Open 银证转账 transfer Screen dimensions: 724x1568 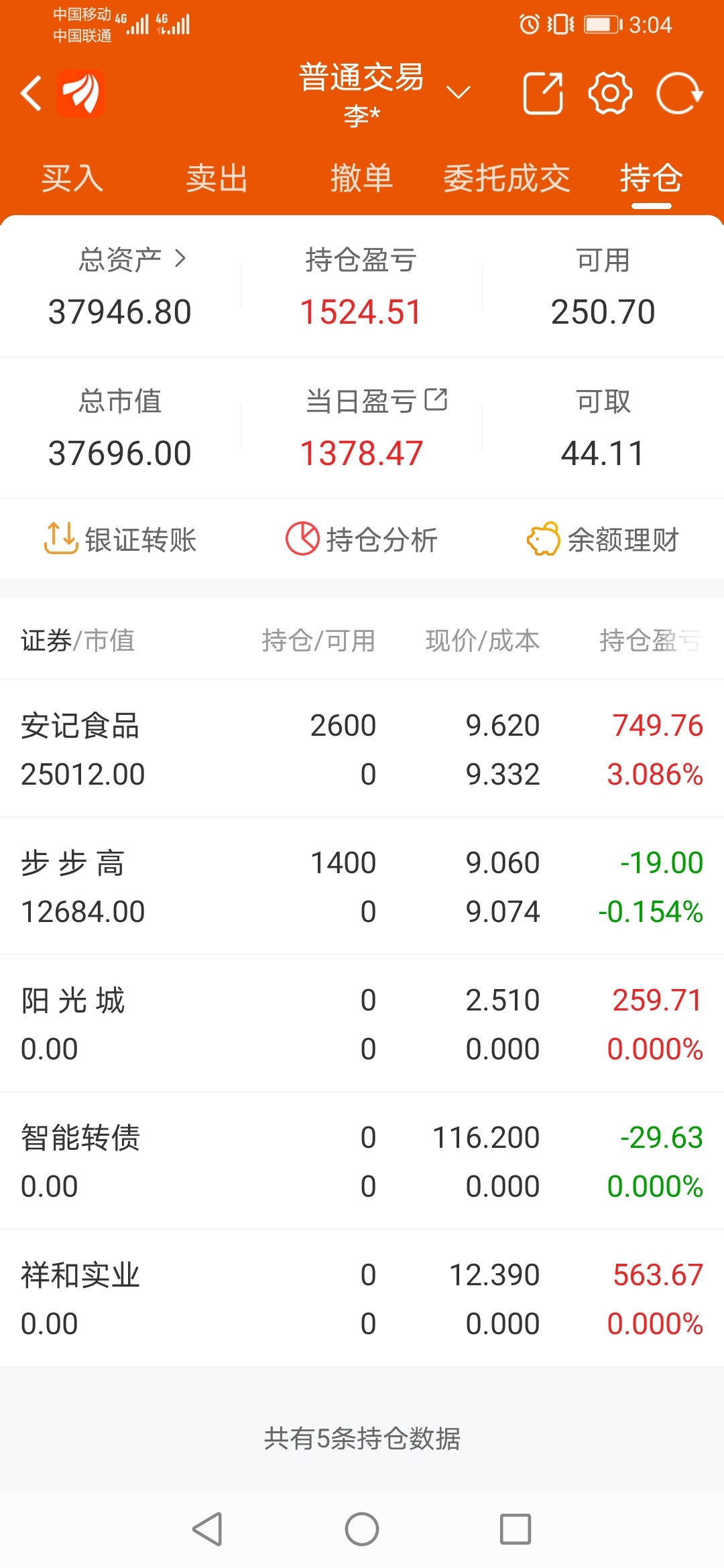pos(121,539)
